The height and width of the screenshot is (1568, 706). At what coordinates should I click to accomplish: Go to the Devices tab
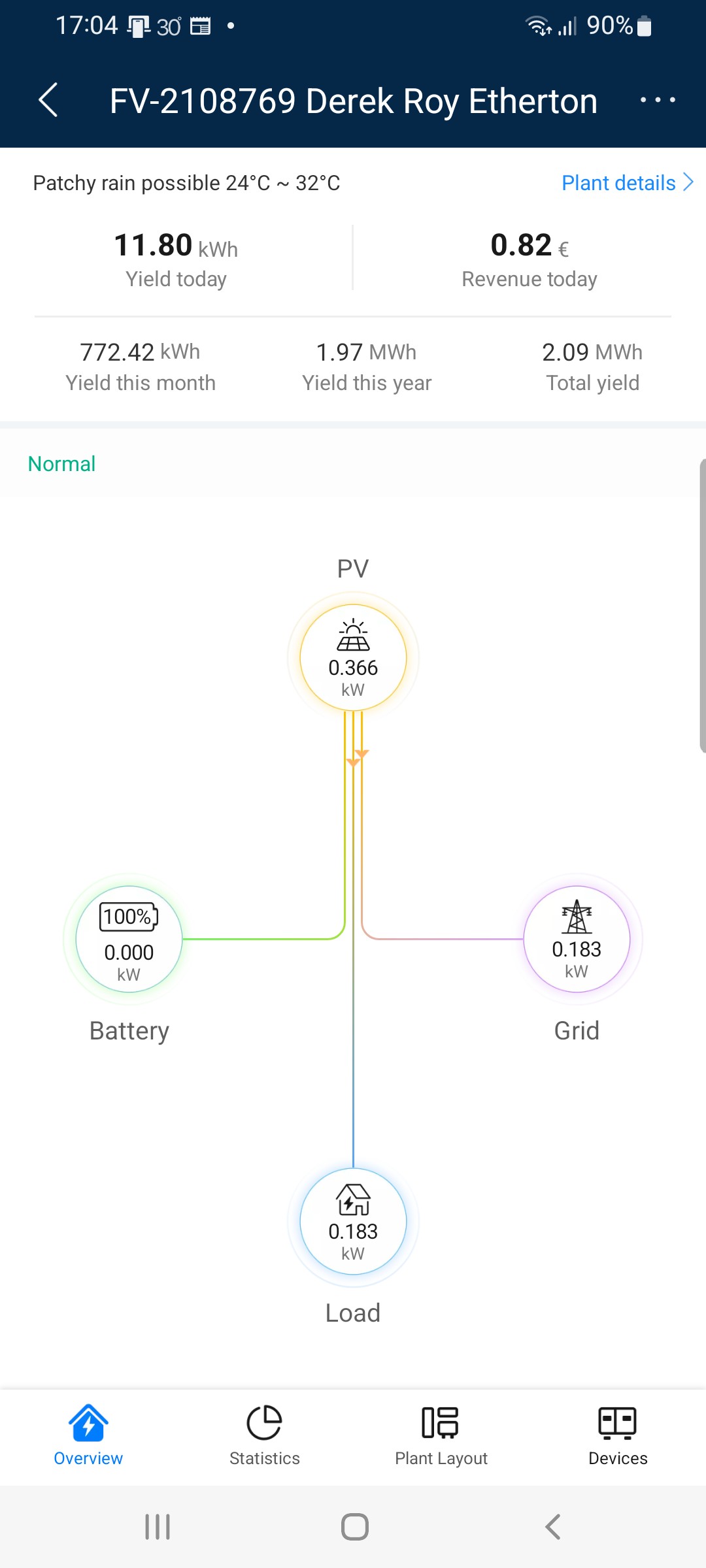pos(618,1436)
